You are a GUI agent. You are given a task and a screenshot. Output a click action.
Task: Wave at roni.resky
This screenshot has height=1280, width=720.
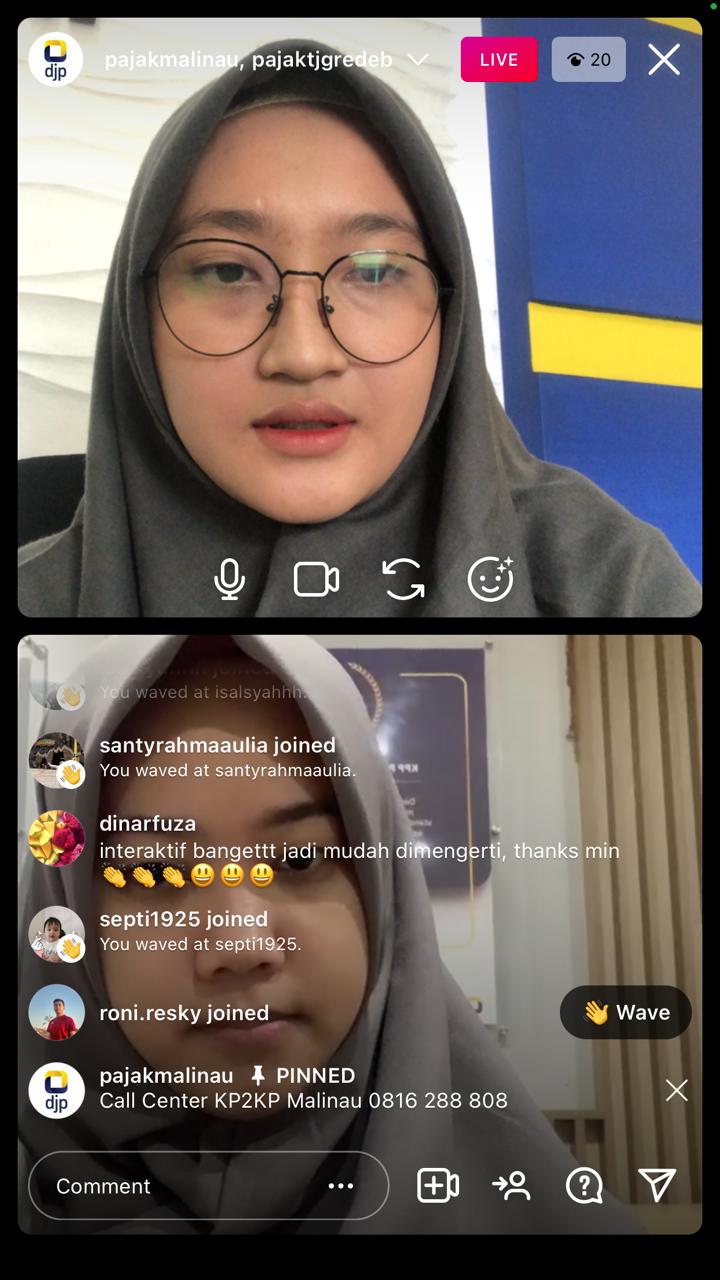click(626, 1012)
